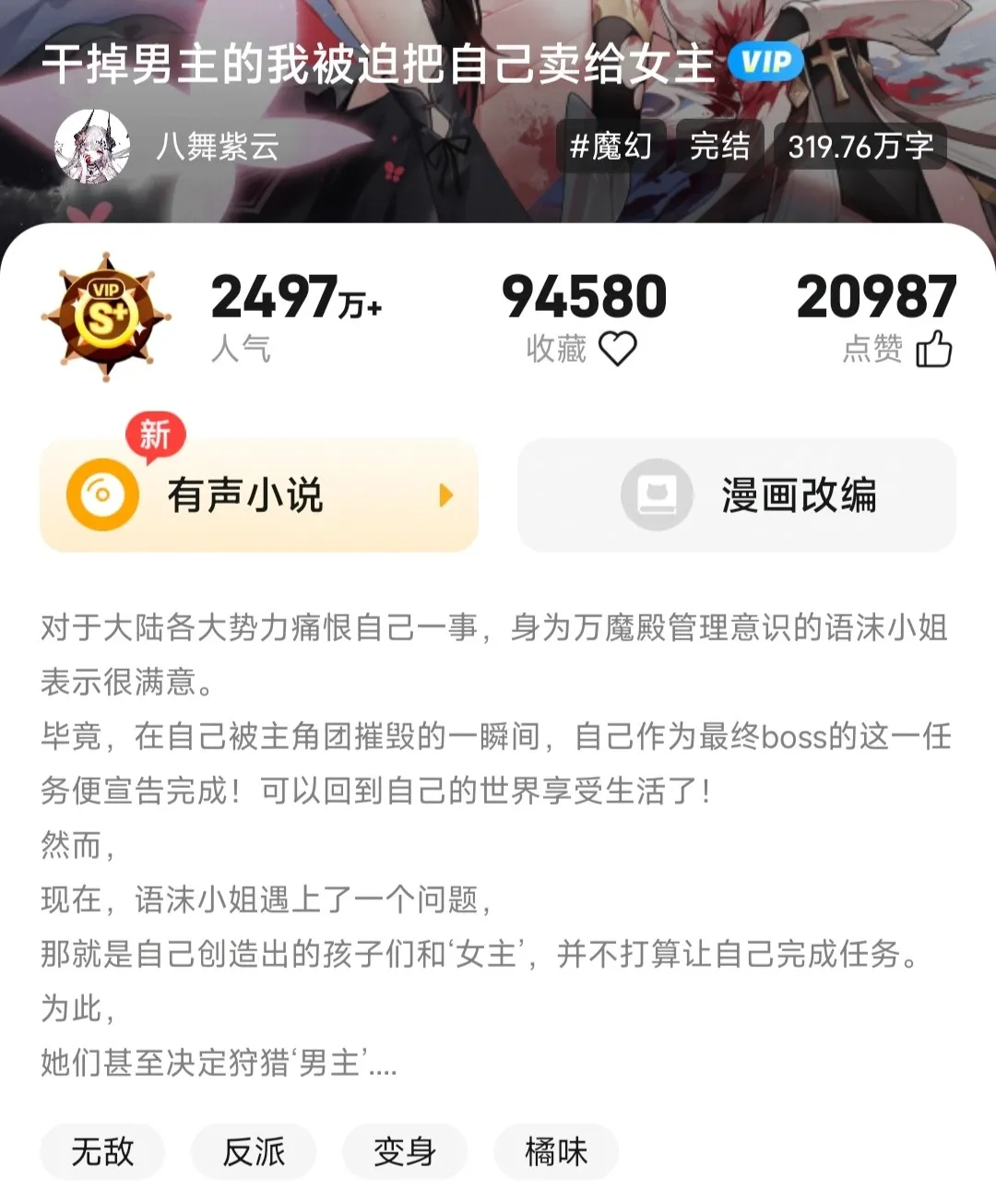Open the 漫画改编 comic adaptation
This screenshot has height=1204, width=996.
pos(736,495)
